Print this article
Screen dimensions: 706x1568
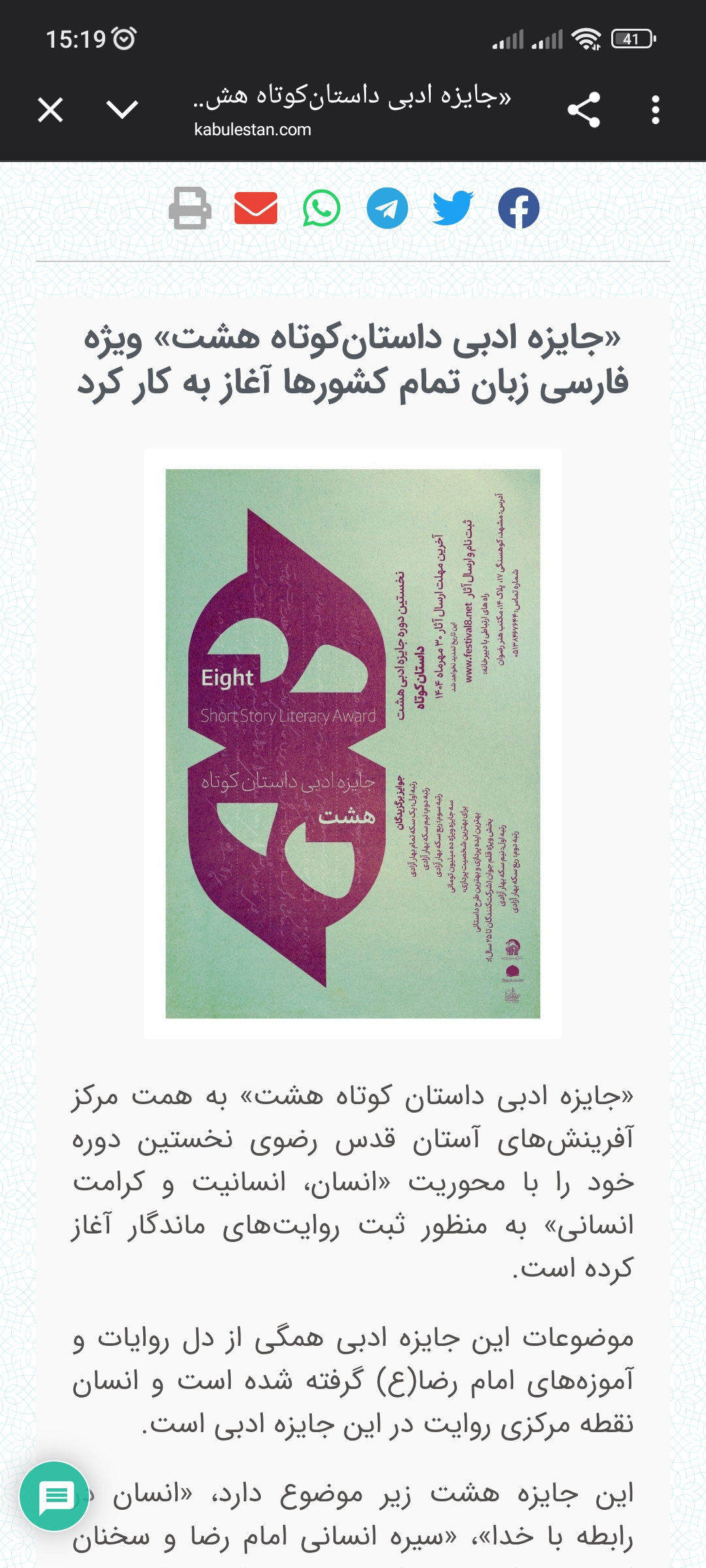pyautogui.click(x=190, y=209)
